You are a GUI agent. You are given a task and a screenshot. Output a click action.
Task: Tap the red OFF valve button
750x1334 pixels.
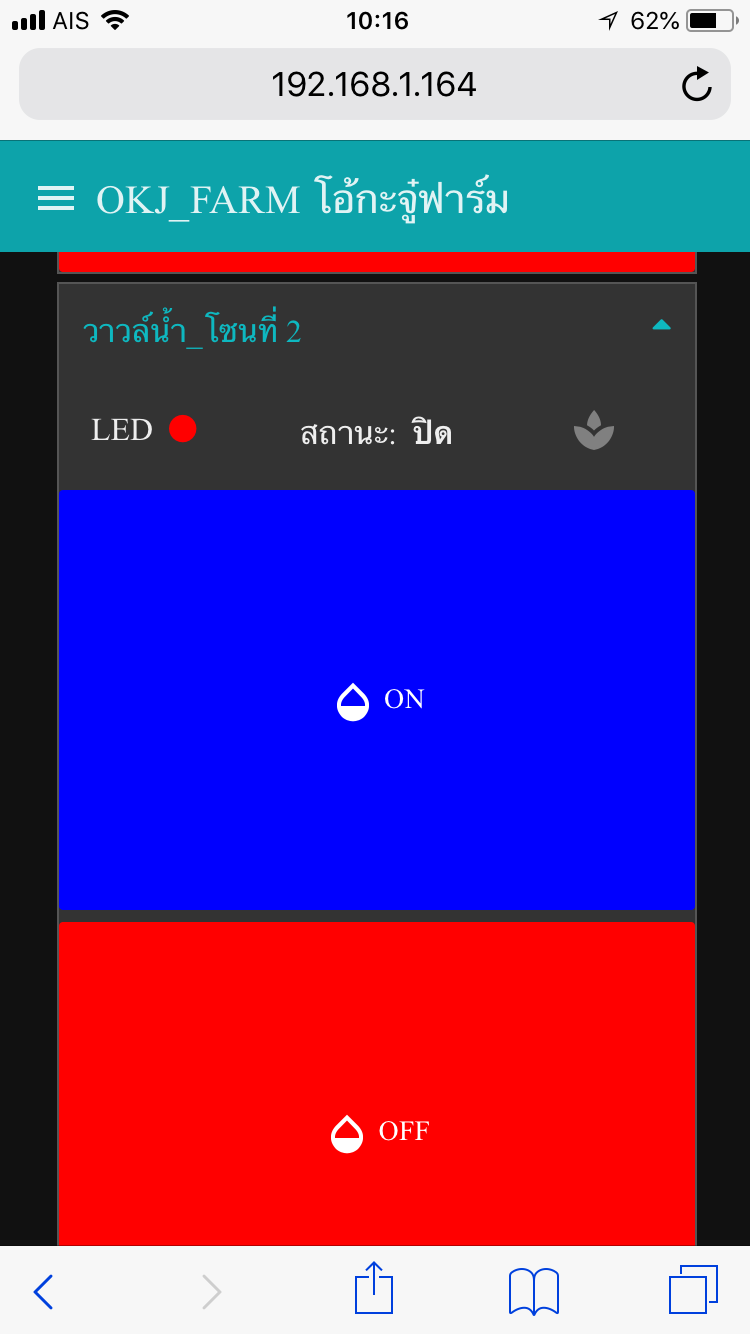coord(377,1084)
